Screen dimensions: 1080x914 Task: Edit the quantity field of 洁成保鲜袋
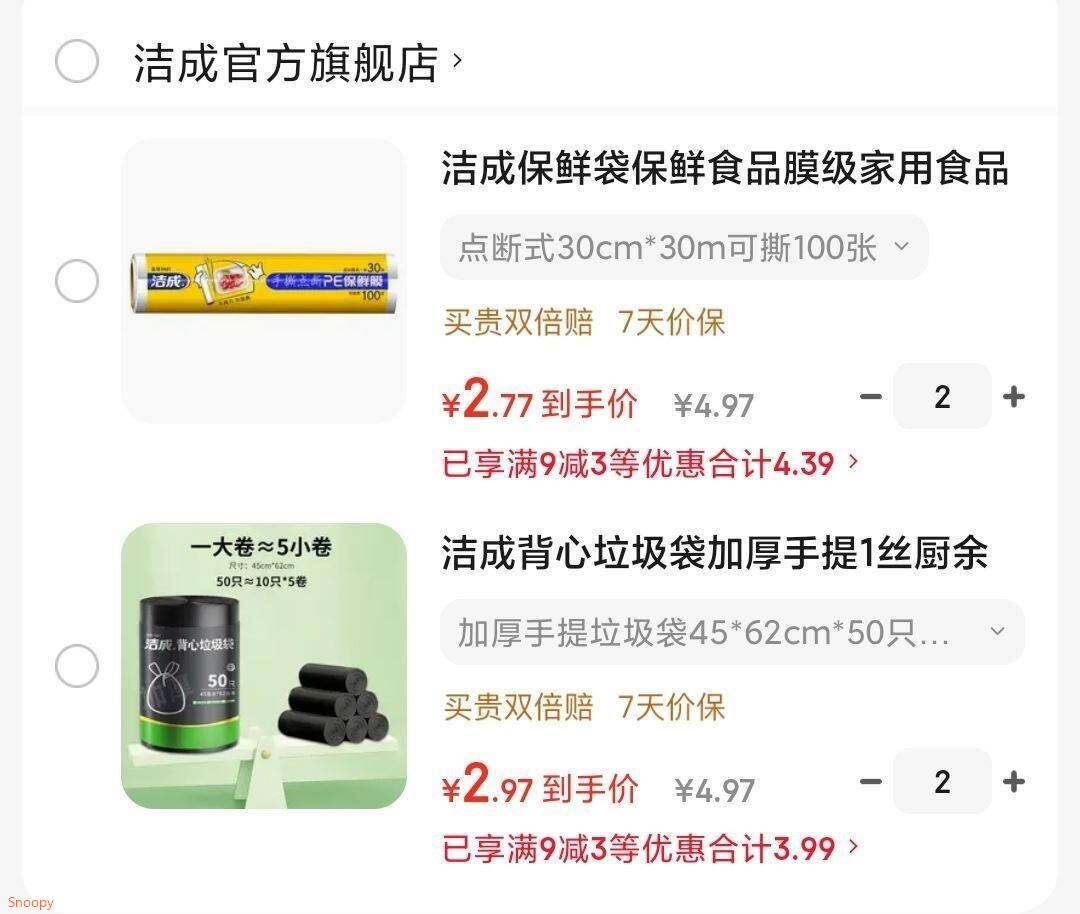[942, 397]
